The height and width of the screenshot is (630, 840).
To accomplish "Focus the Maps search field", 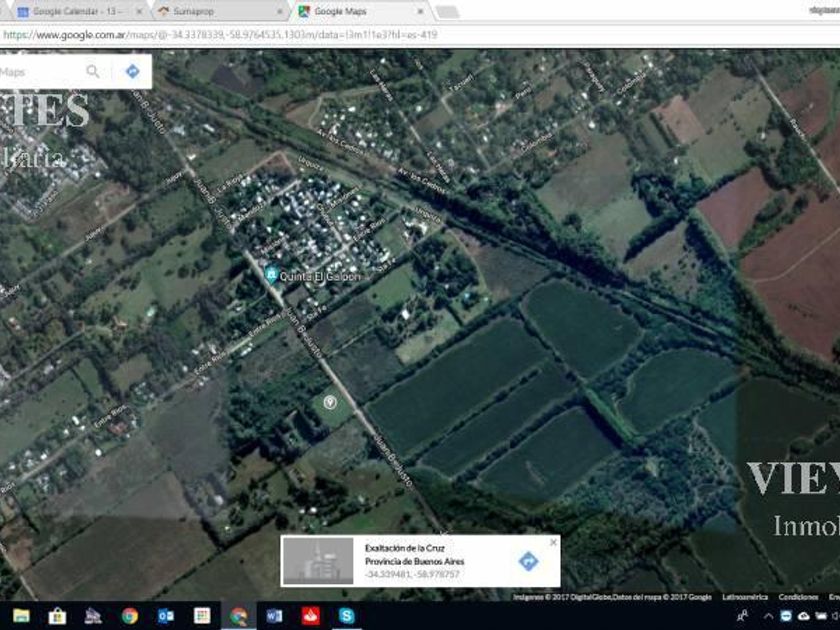I will coord(40,72).
